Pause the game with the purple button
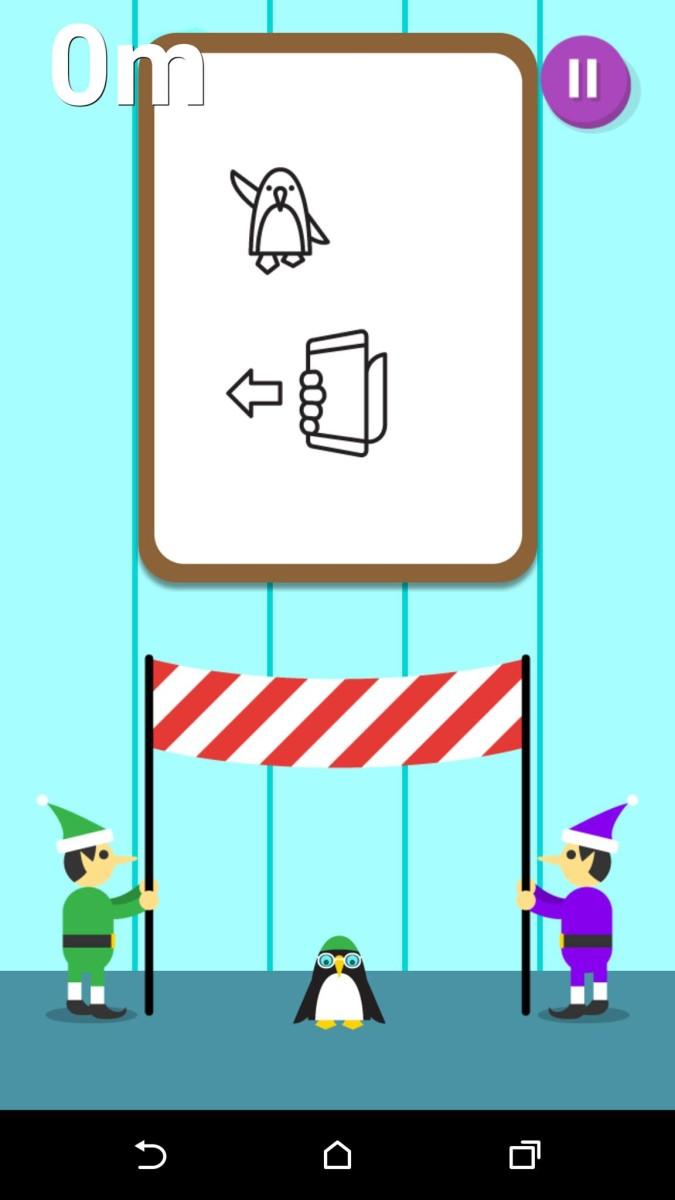The width and height of the screenshot is (675, 1200). click(x=585, y=79)
